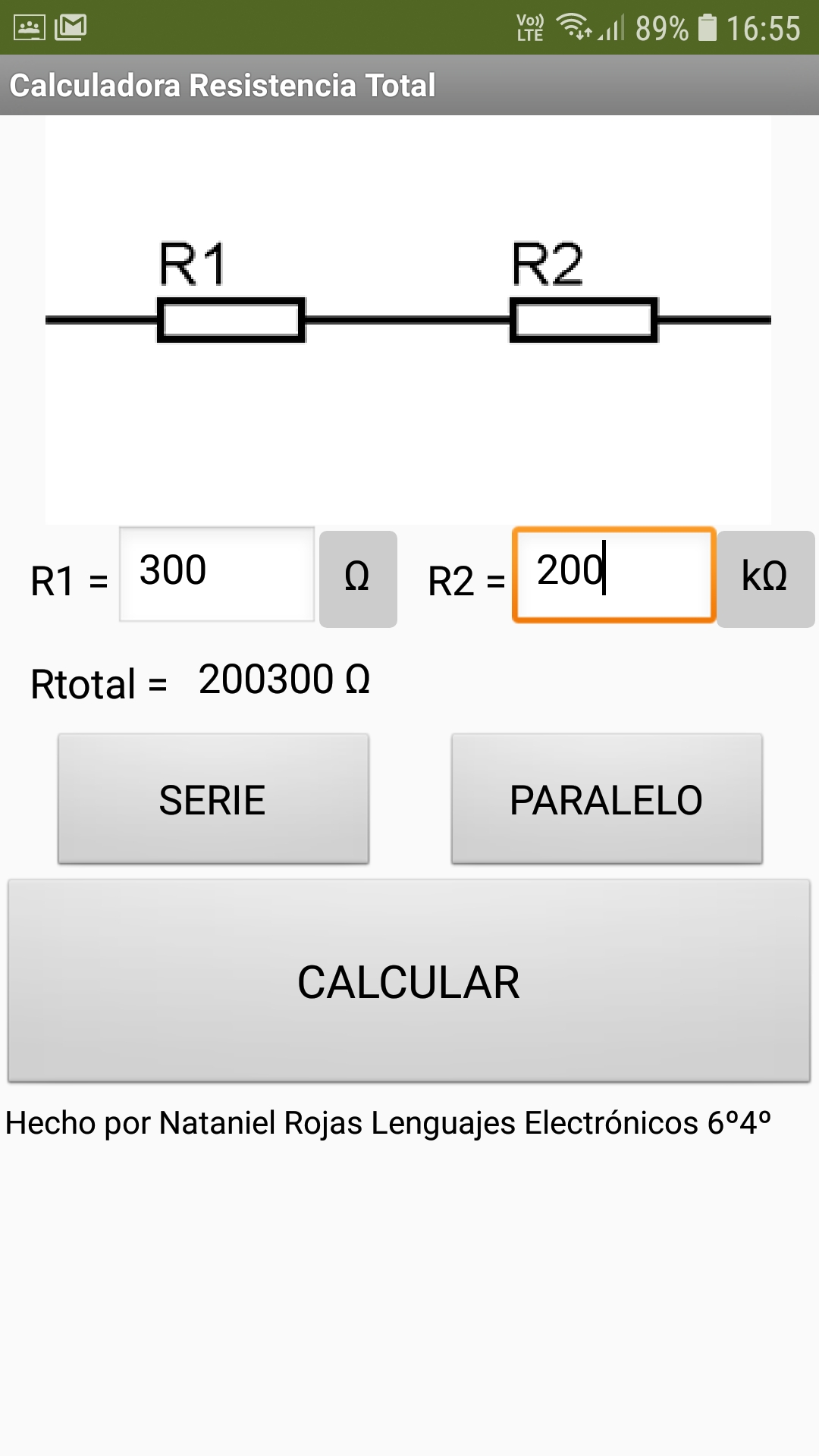
Task: Hit the CALCULAR button
Action: tap(409, 981)
